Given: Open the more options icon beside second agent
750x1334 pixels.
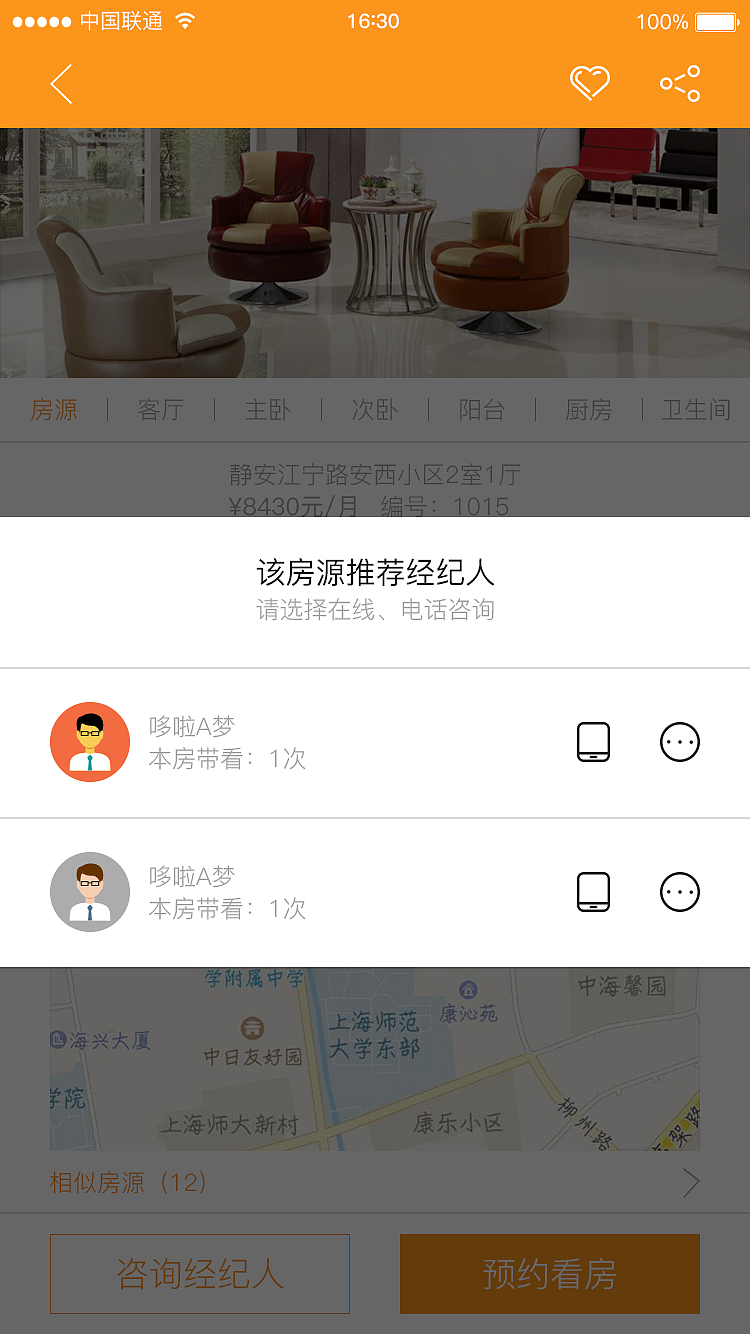Looking at the screenshot, I should point(680,891).
